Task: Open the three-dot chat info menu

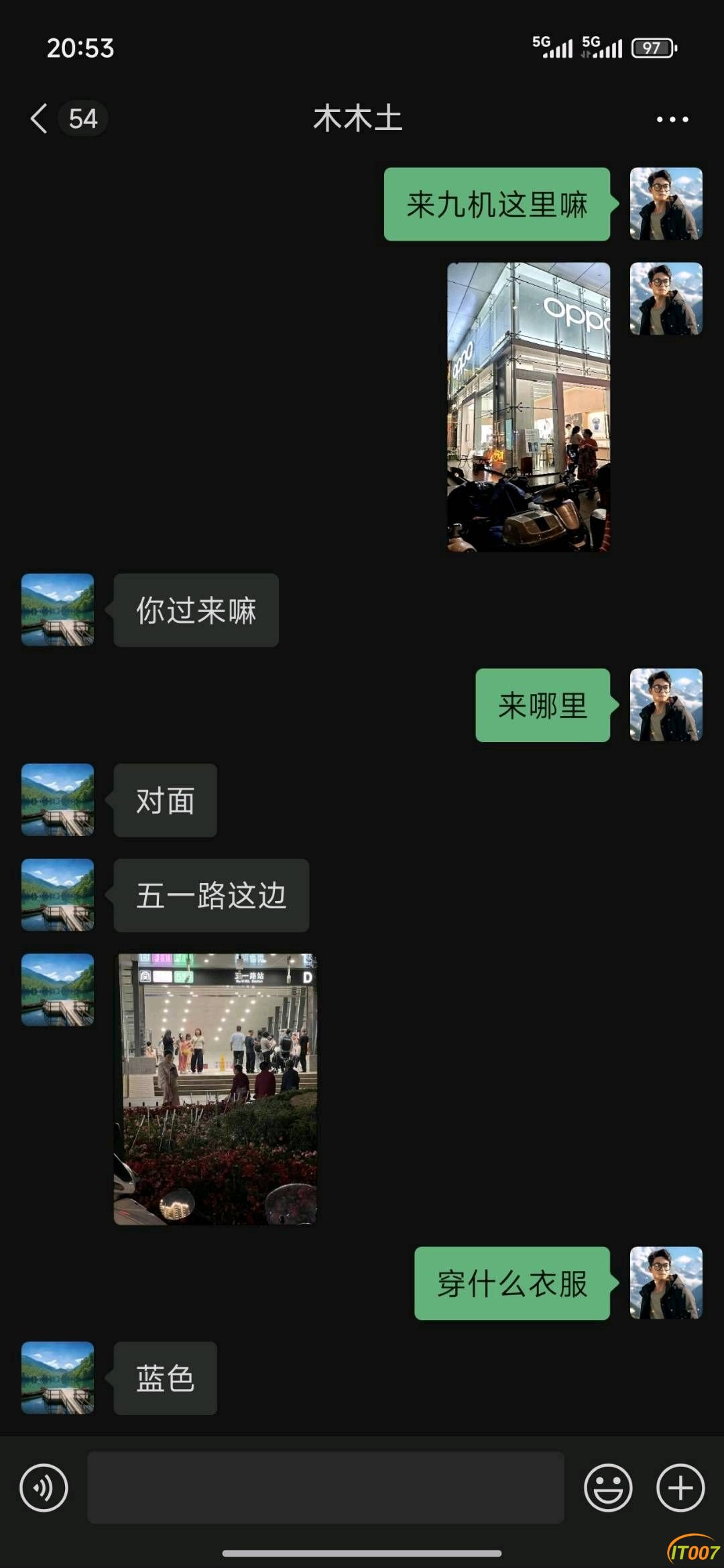Action: click(x=672, y=119)
